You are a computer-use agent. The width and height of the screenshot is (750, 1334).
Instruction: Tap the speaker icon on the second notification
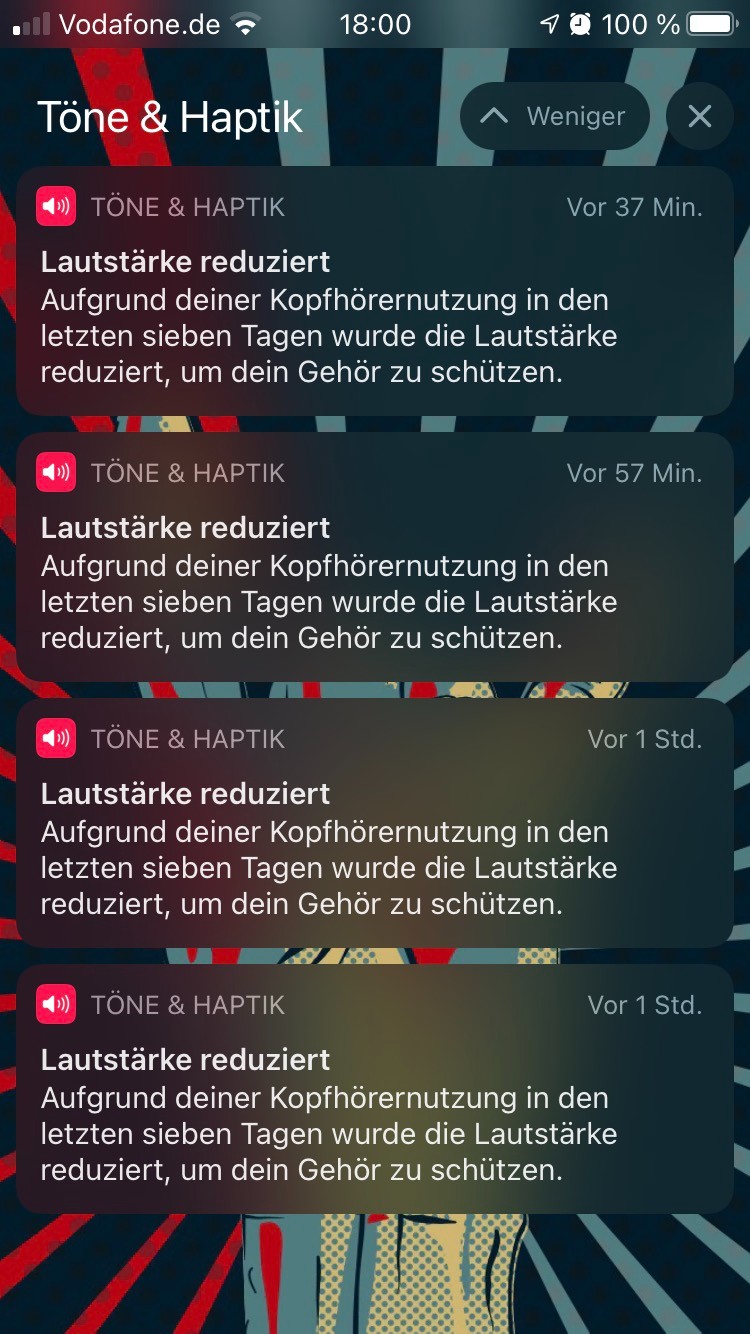pyautogui.click(x=56, y=472)
